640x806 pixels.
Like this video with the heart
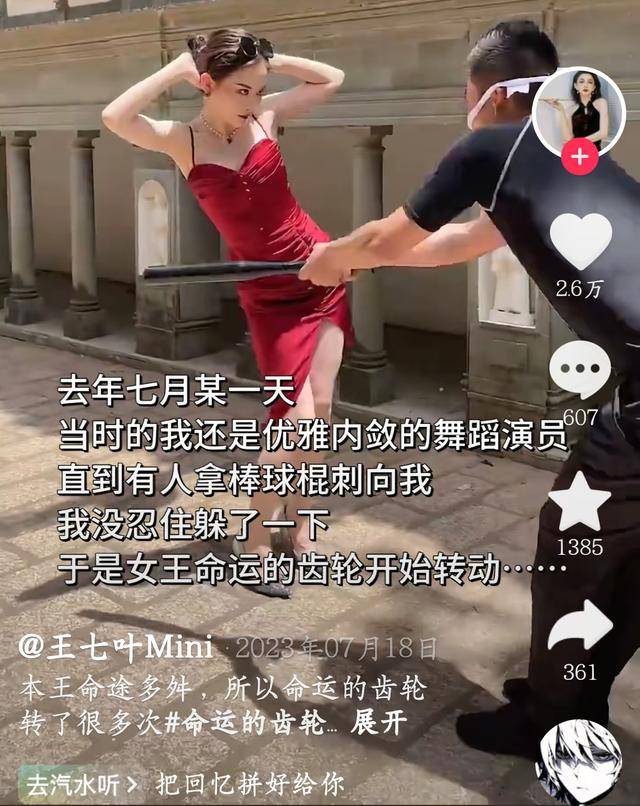[580, 242]
